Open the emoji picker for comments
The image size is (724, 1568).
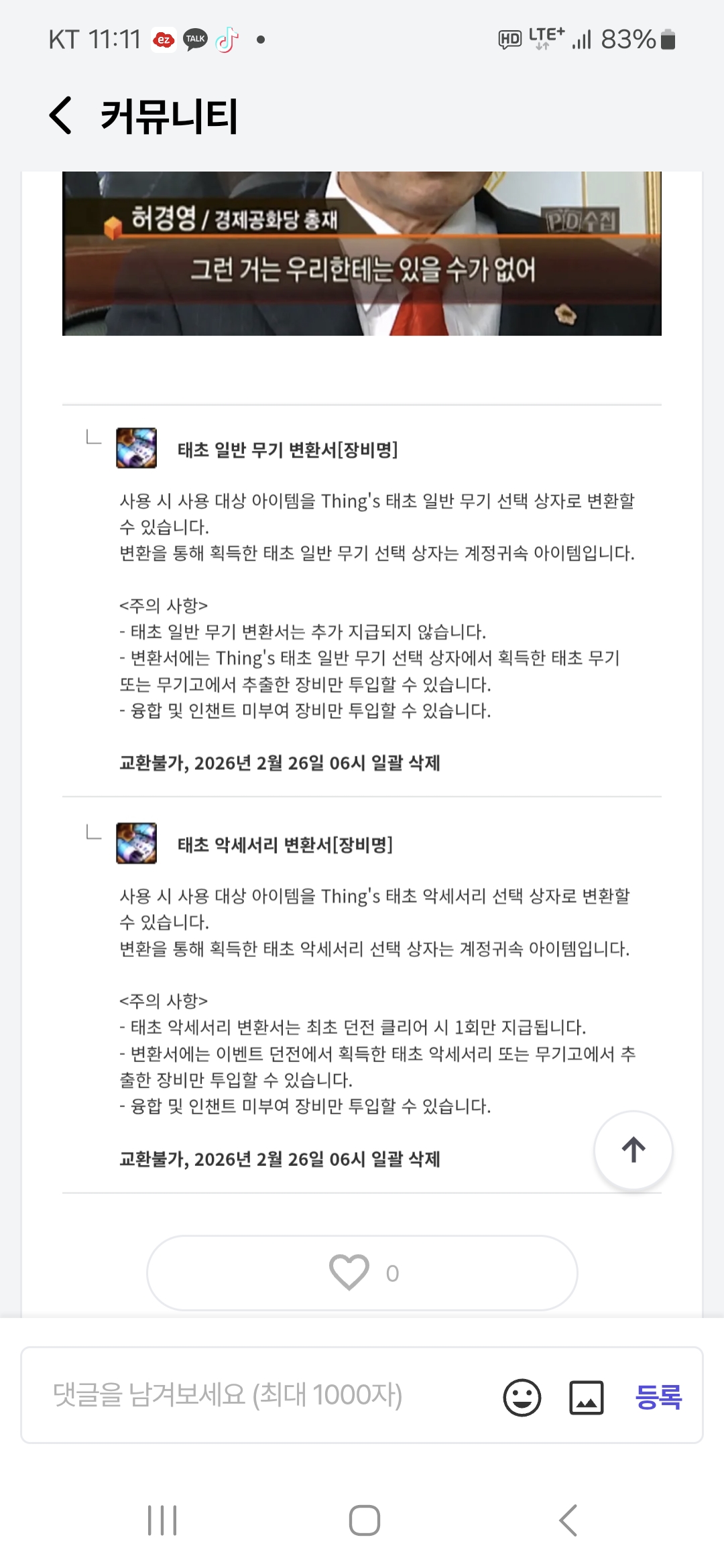522,1397
